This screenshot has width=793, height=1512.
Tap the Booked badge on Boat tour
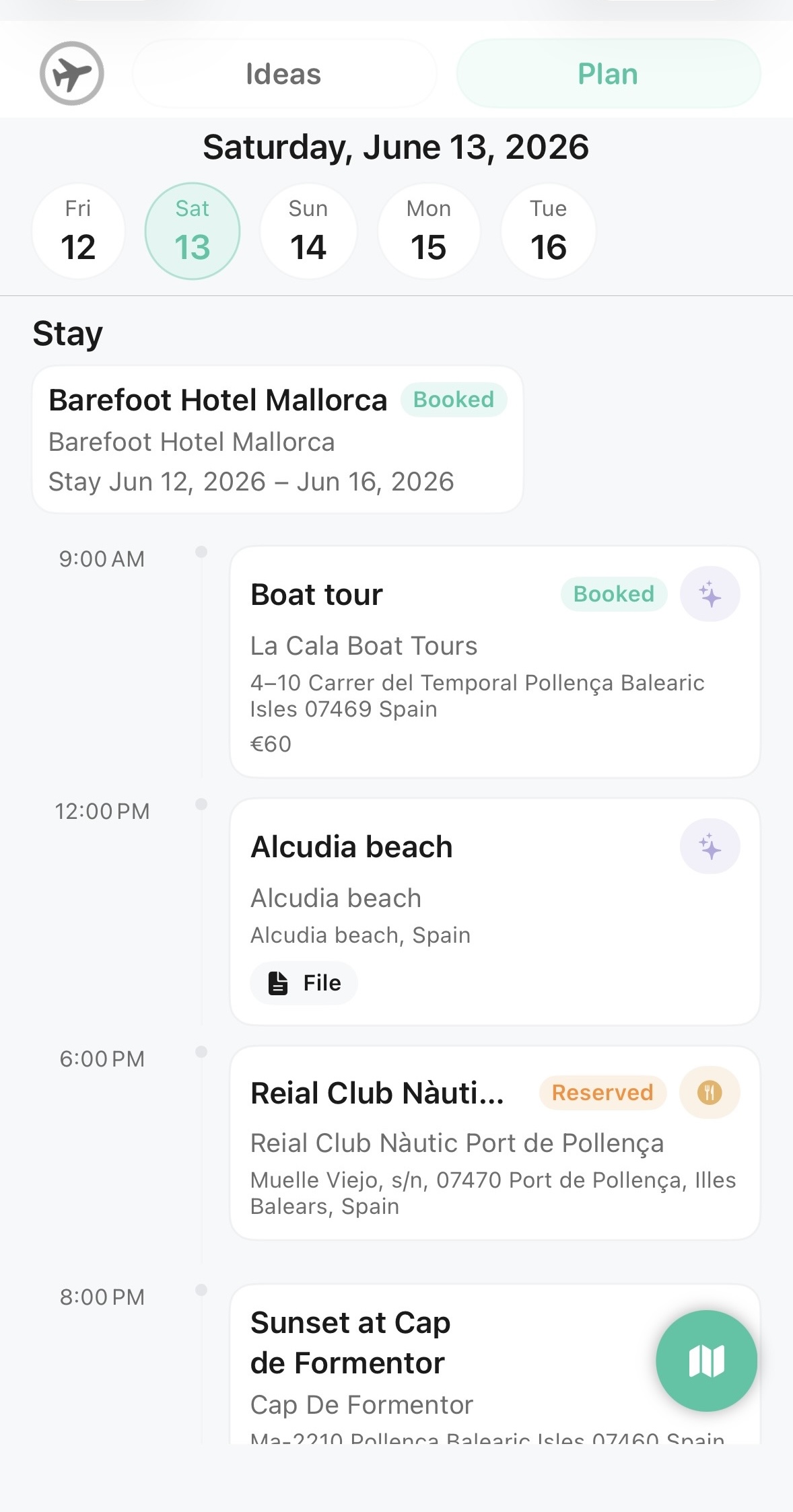(x=613, y=593)
